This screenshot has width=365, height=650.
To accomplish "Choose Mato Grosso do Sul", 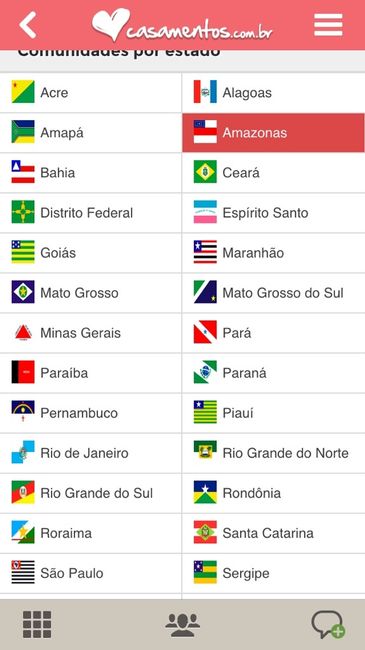I will pos(274,293).
